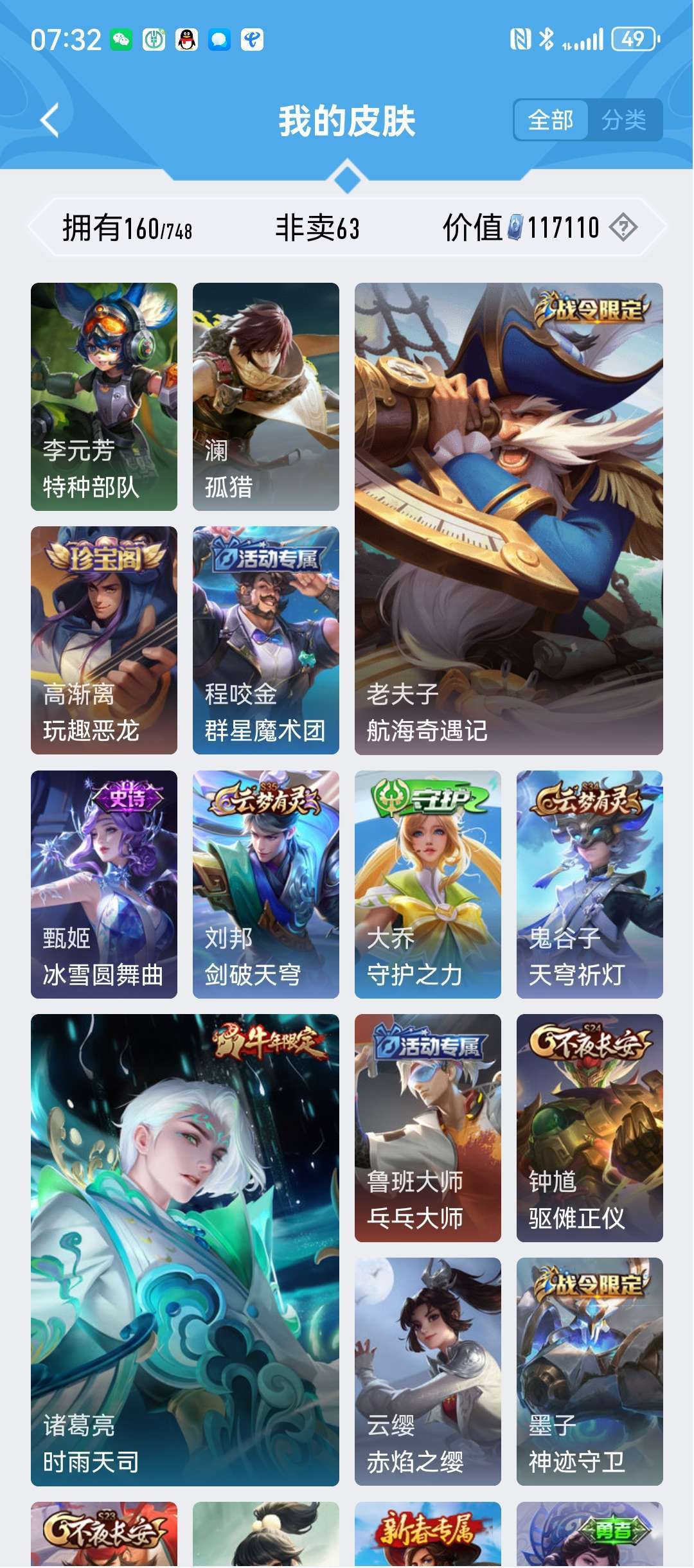
Task: Open the 鲁班大师 乒乓大师 skin card
Action: (428, 1128)
